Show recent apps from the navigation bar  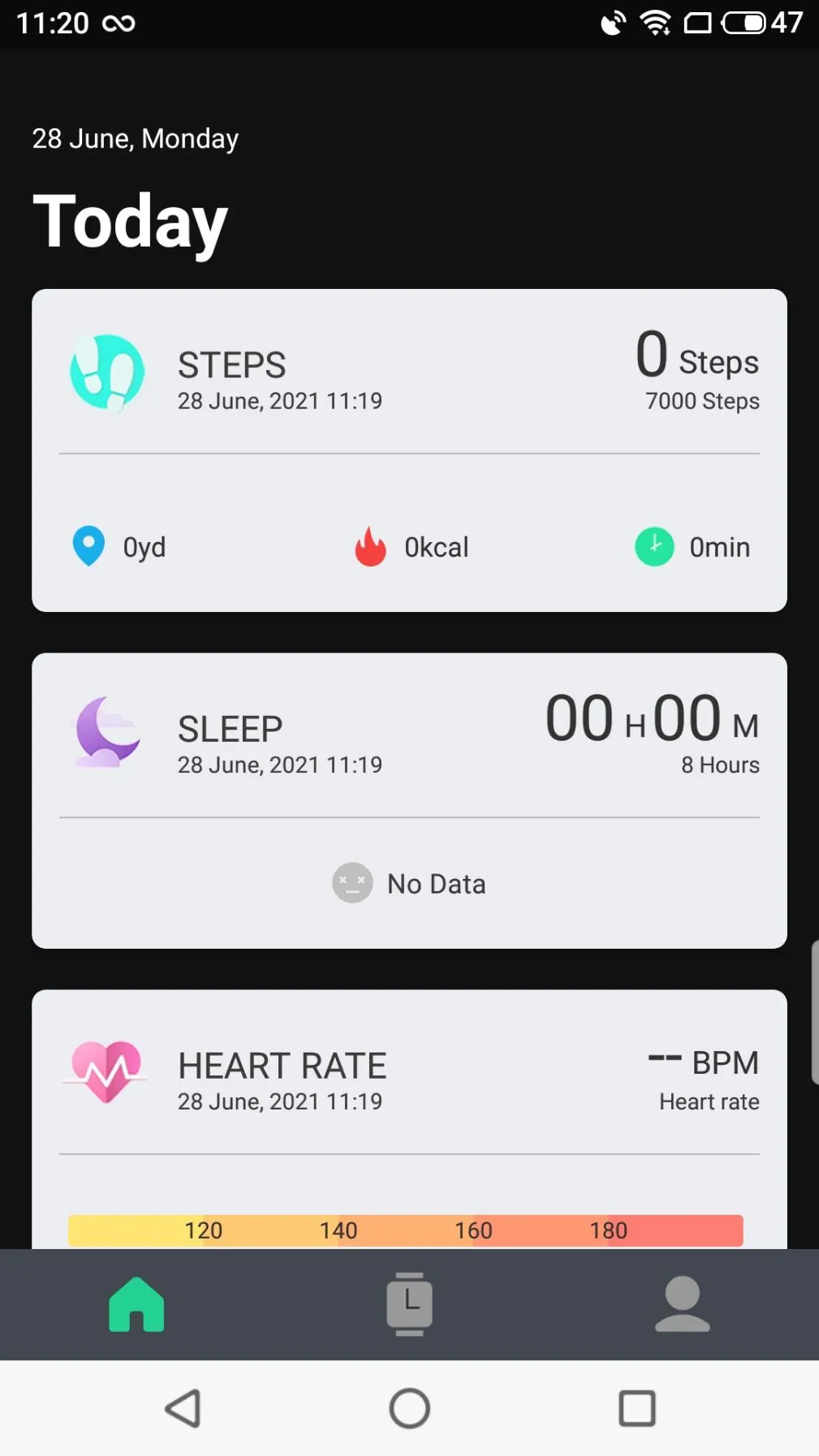[x=637, y=1408]
